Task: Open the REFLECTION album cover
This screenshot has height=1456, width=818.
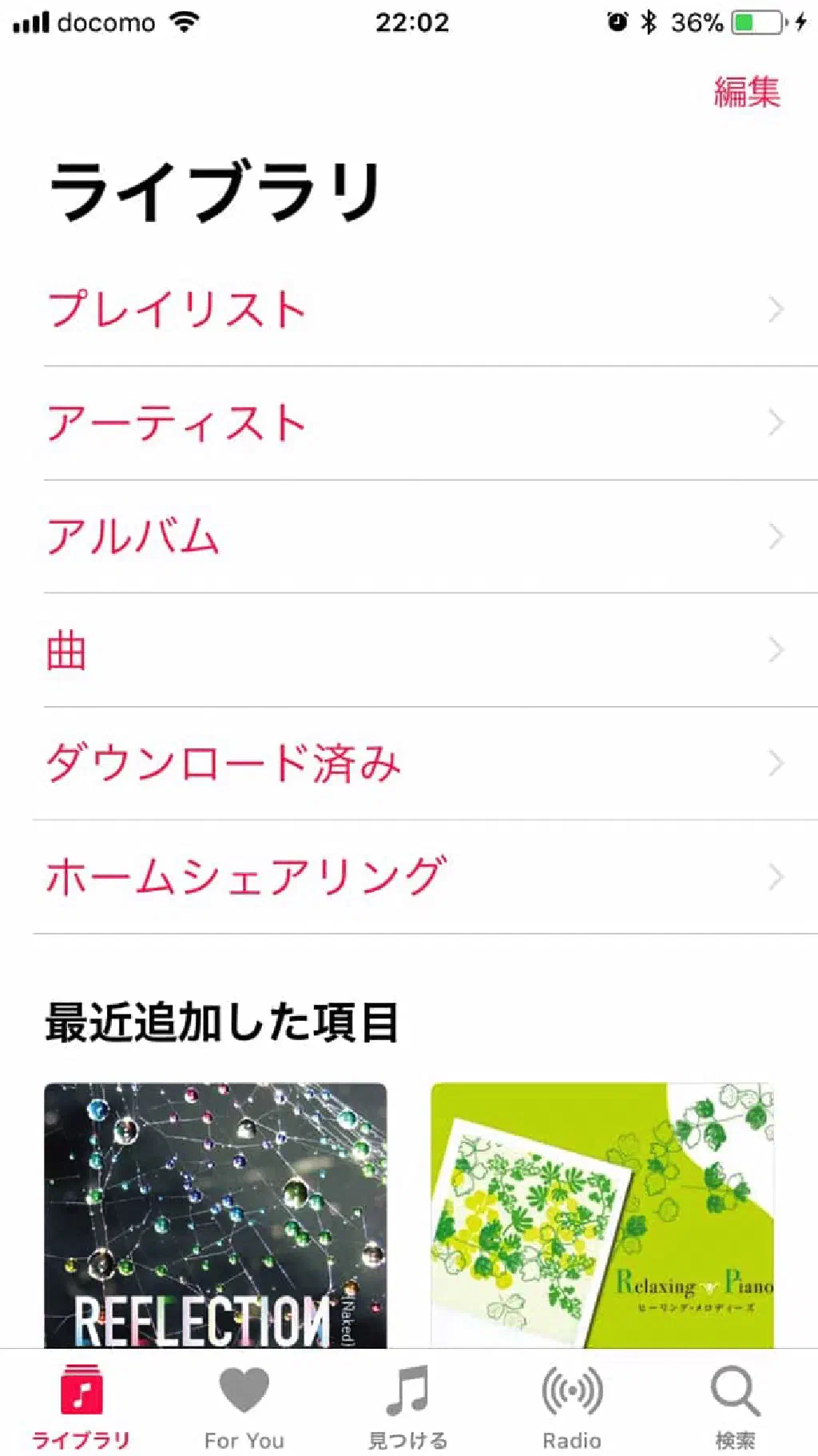Action: tap(216, 1214)
